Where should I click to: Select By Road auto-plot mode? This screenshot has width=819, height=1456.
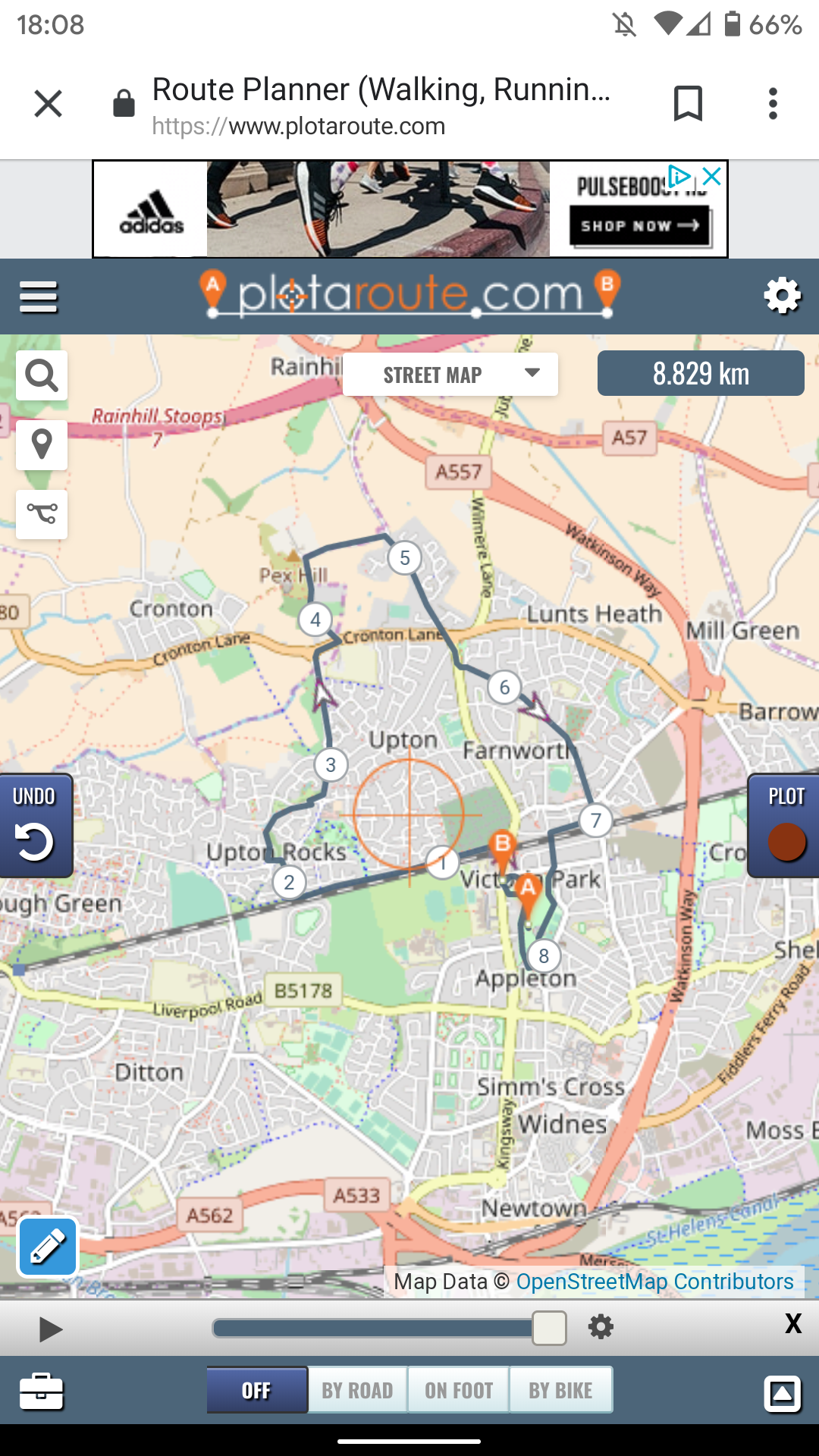(357, 1390)
